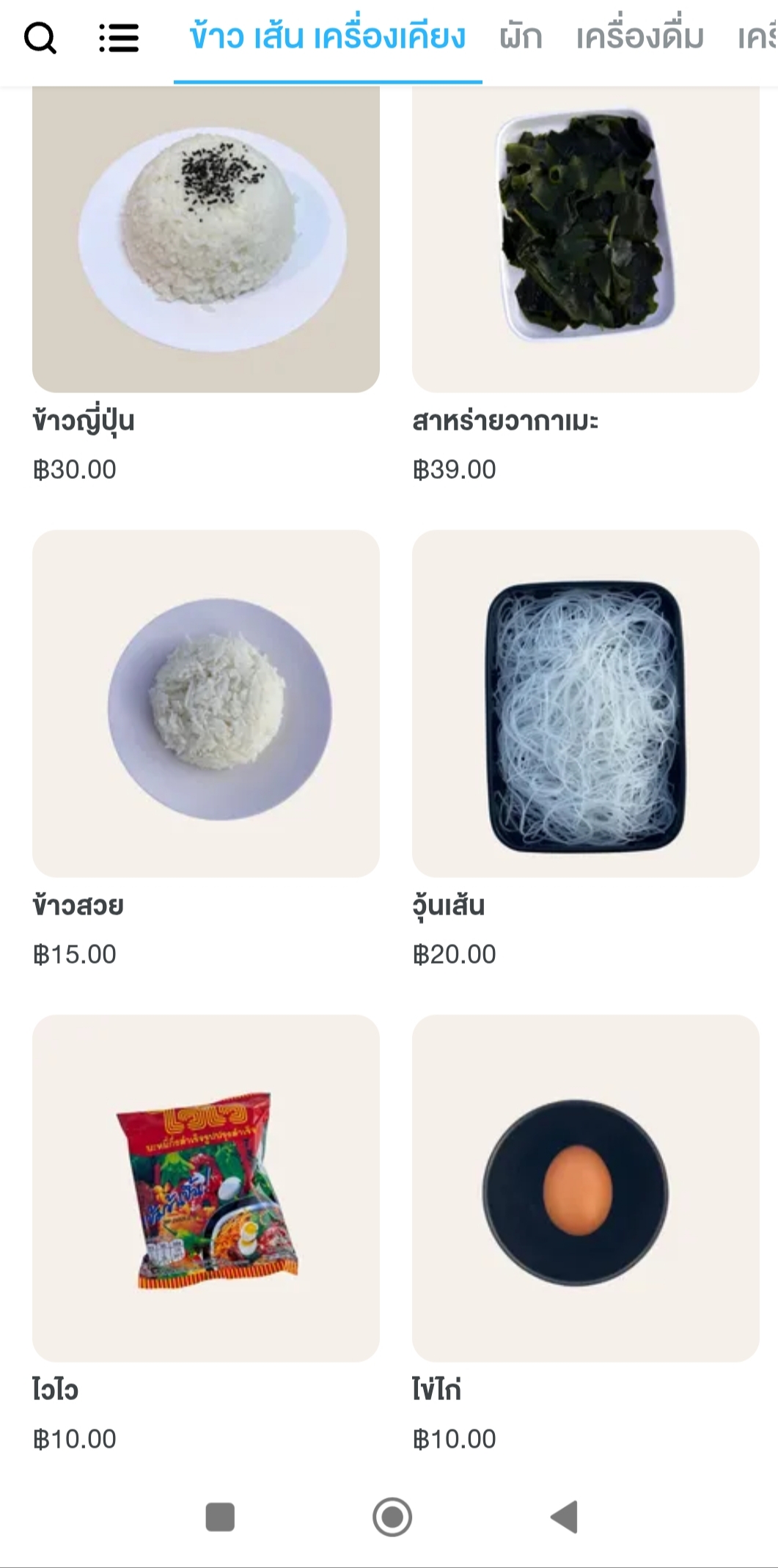This screenshot has height=1568, width=778.
Task: Choose the วุ้นเส้น item card
Action: (585, 704)
